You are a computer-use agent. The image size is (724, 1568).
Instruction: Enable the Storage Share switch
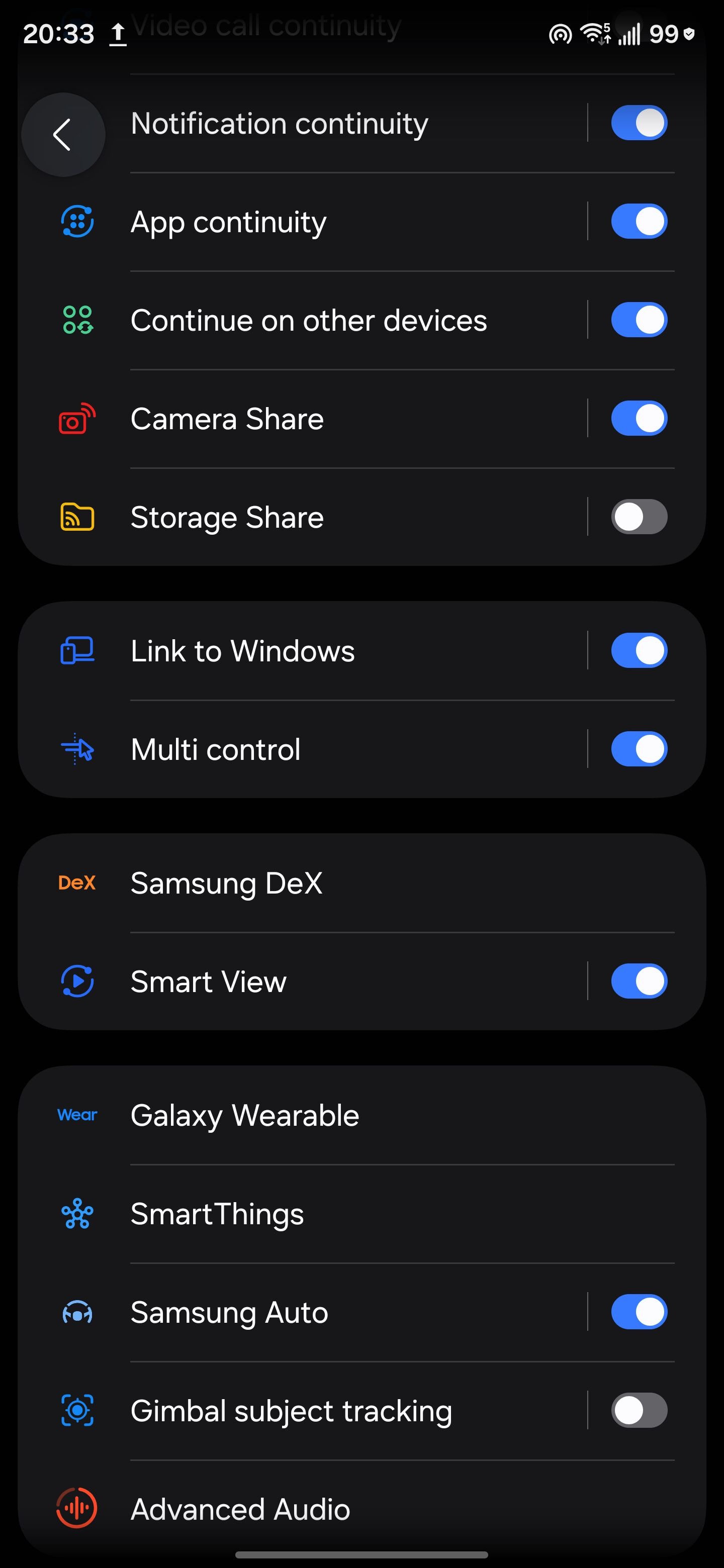point(639,517)
